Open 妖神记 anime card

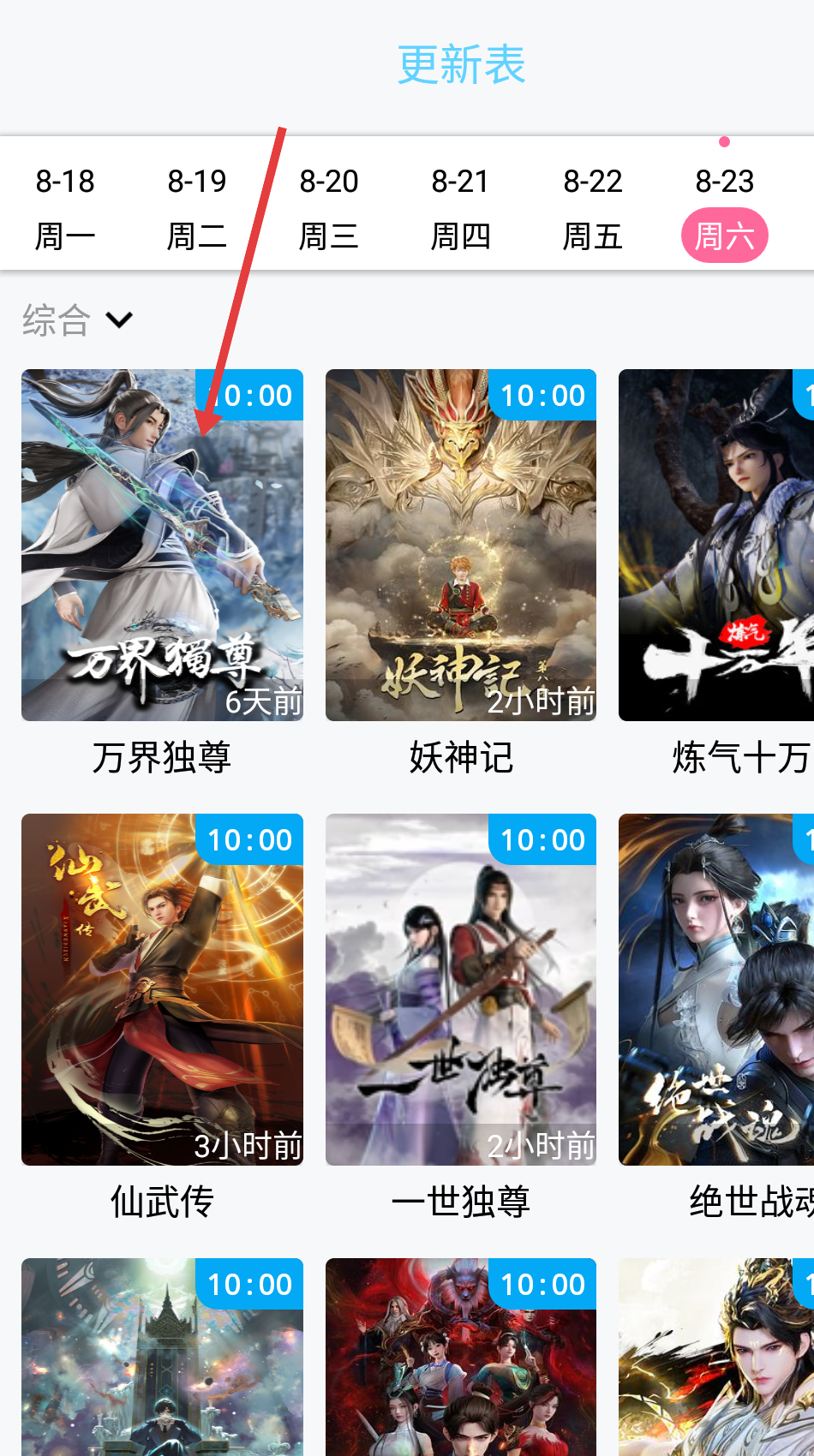[x=461, y=545]
